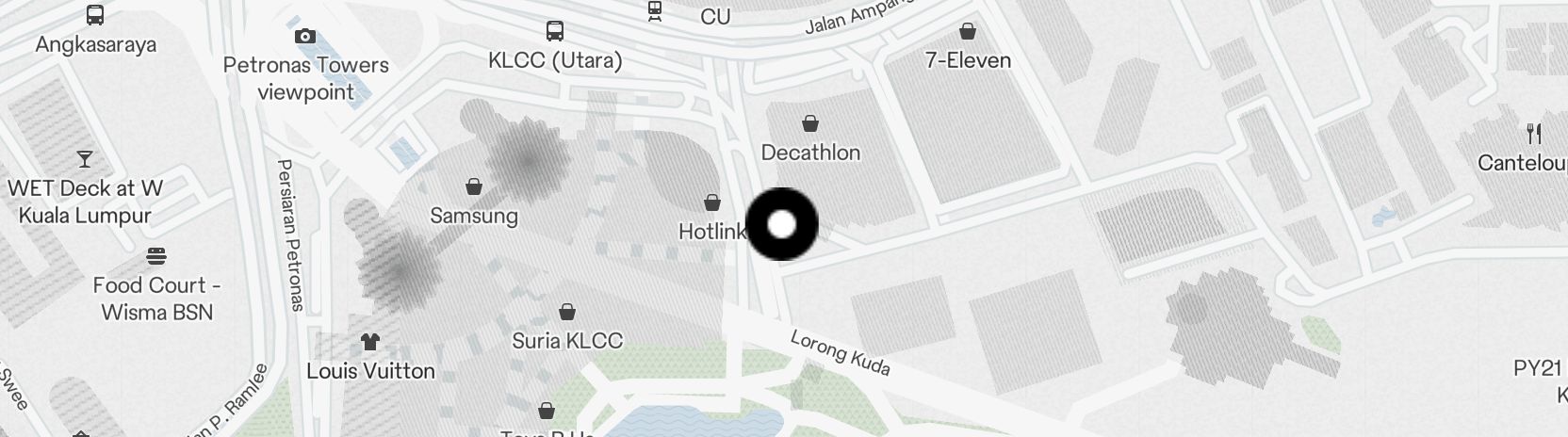Tap the black location pin marker
Screen dimensions: 1568x437
(x=781, y=224)
